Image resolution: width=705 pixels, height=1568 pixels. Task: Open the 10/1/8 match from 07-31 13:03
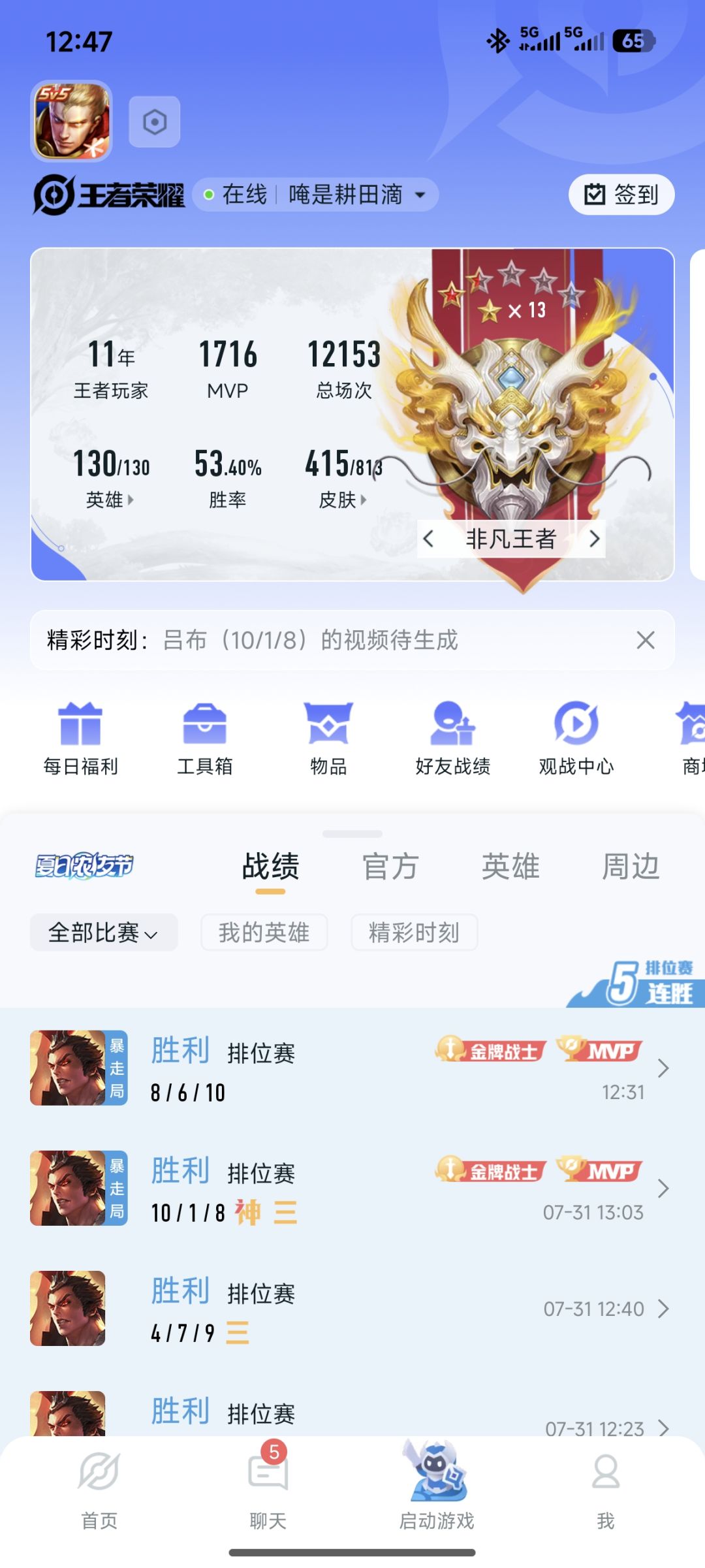coord(352,1189)
